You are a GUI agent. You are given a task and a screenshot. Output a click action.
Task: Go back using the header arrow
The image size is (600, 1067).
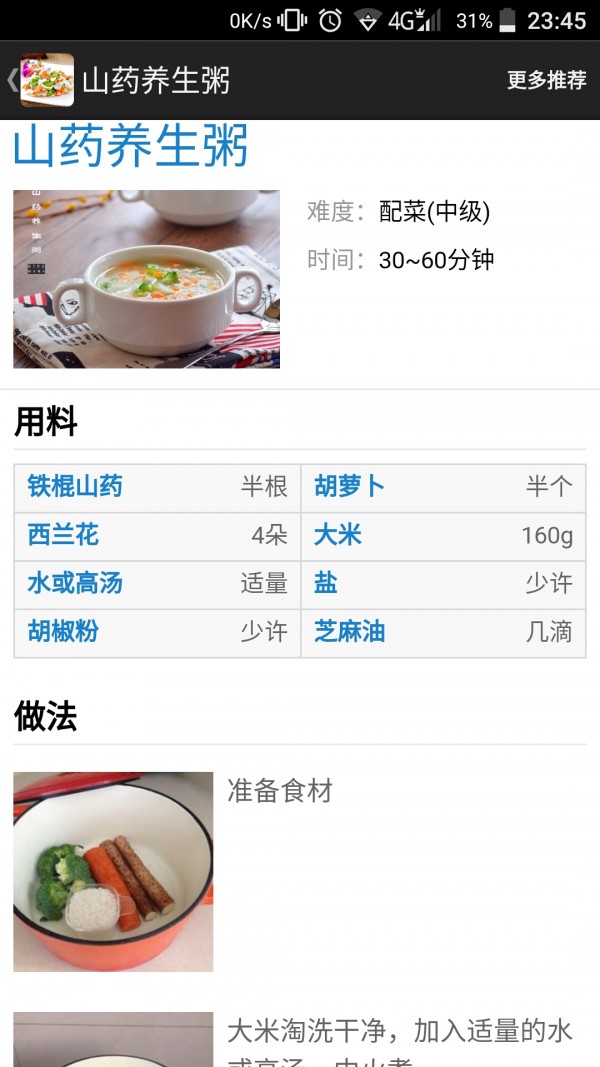pyautogui.click(x=14, y=80)
